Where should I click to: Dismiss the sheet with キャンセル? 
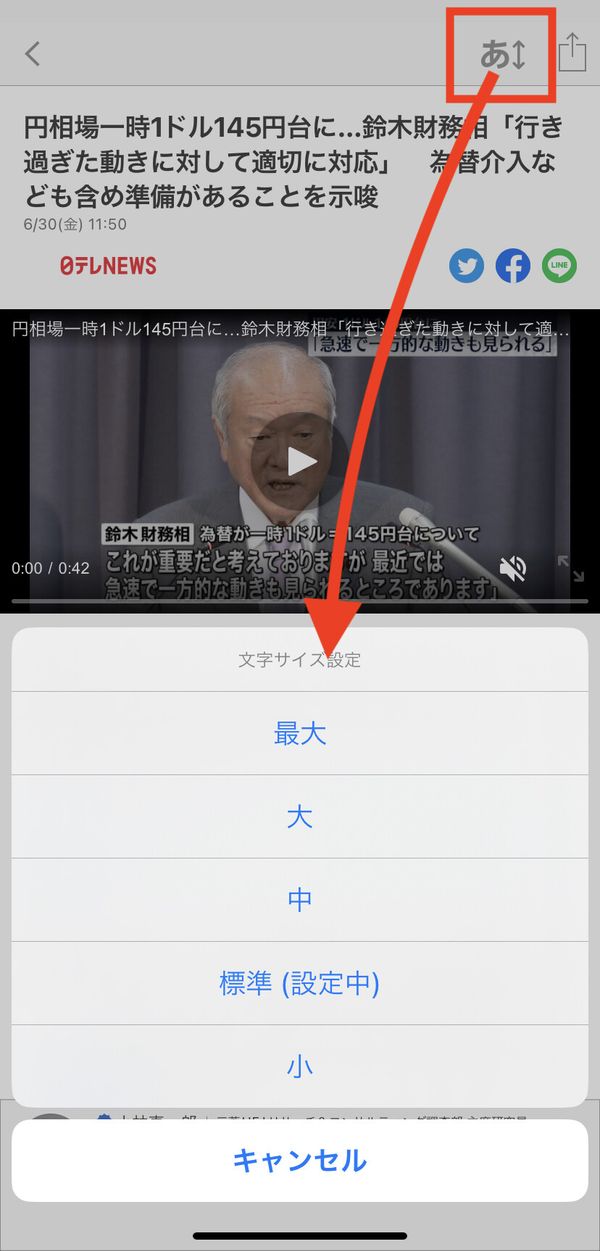(300, 1160)
